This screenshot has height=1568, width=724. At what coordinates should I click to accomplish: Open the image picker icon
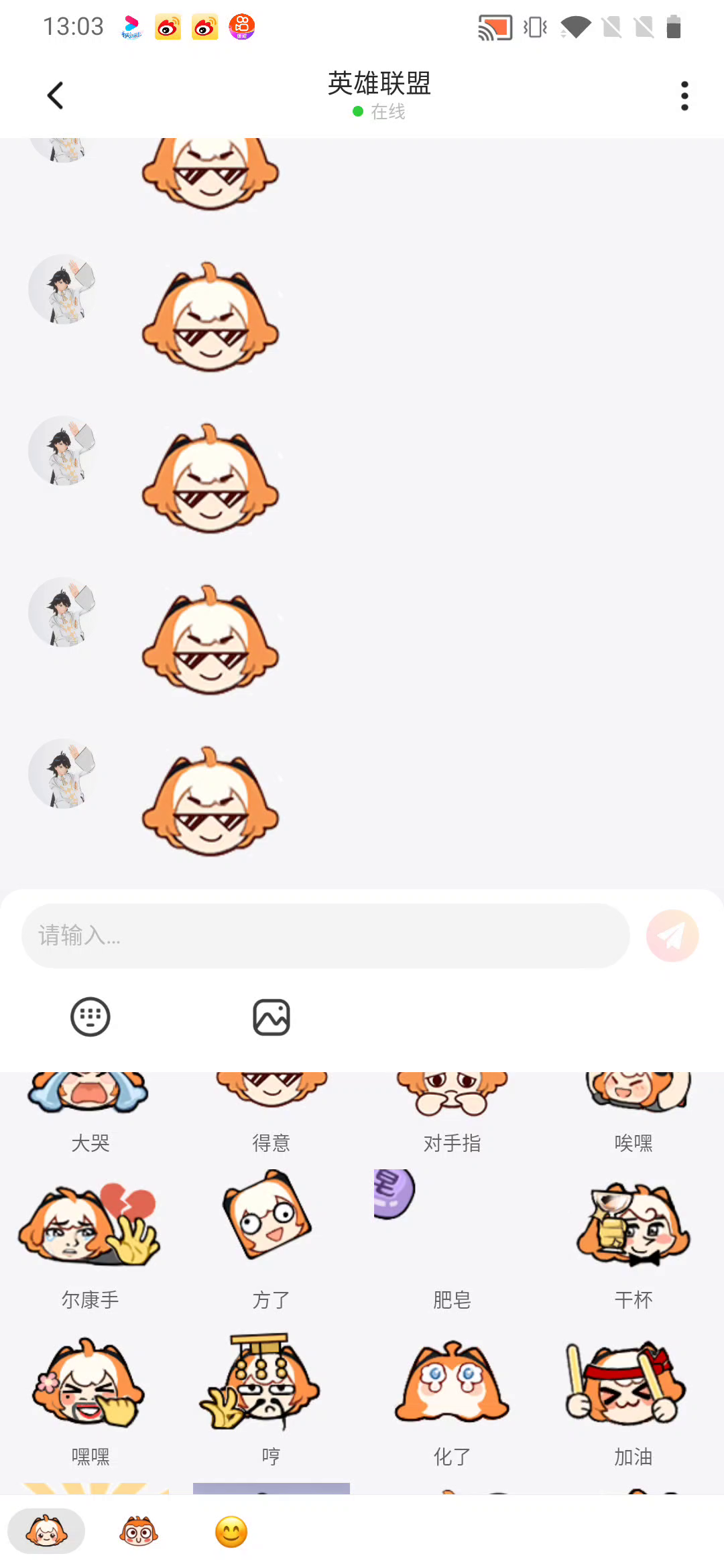click(271, 1017)
